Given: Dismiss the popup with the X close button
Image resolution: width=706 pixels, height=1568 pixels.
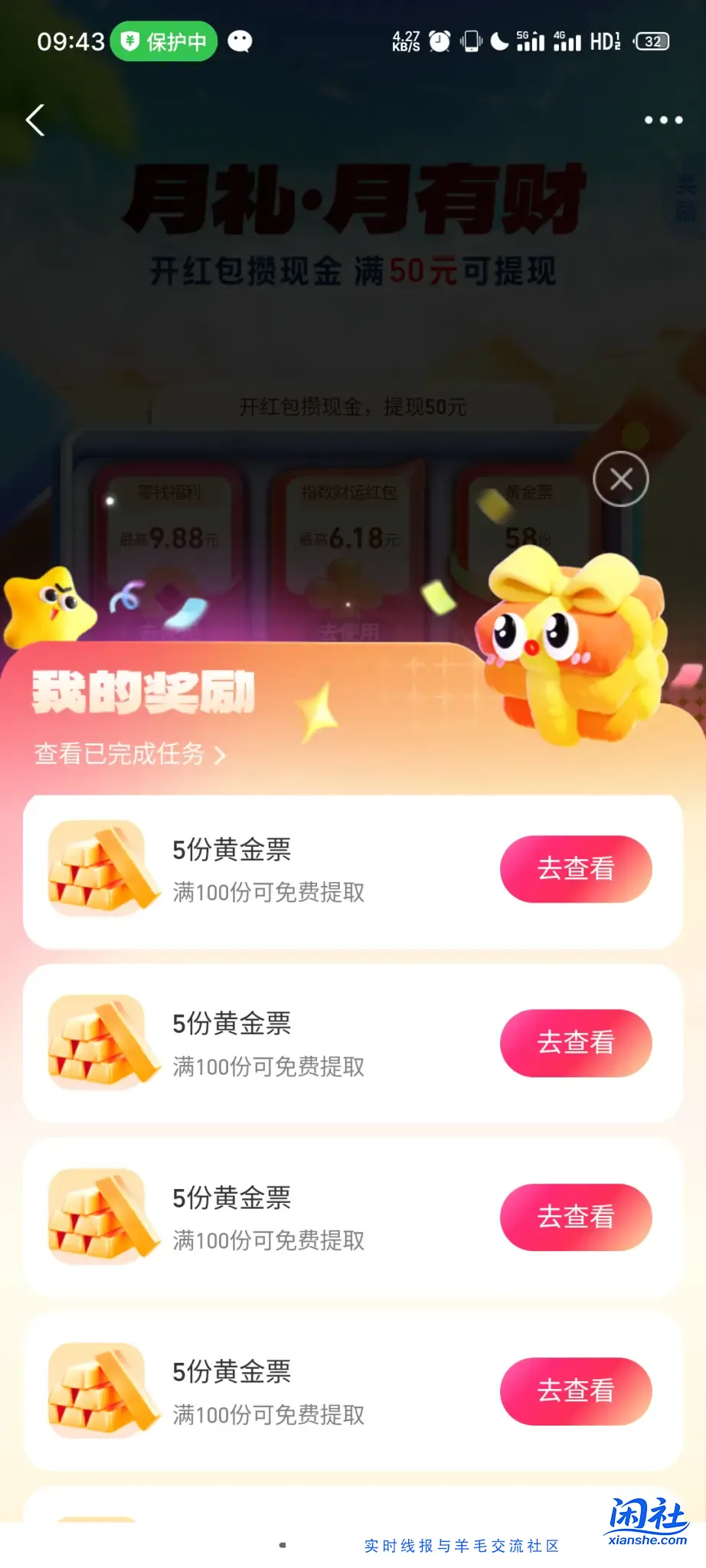Looking at the screenshot, I should (620, 478).
